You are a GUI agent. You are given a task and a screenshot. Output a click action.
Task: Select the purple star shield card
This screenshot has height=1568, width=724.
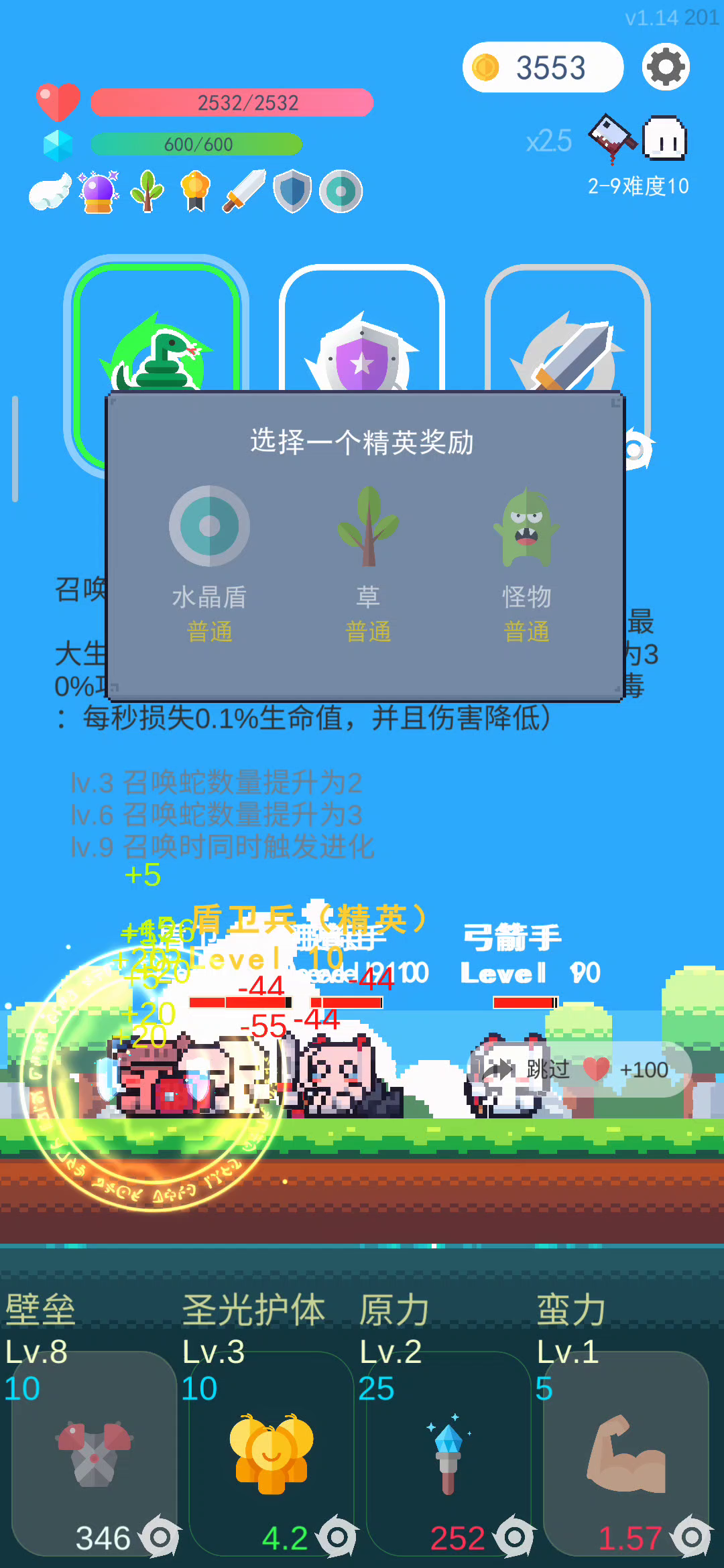pos(362,328)
